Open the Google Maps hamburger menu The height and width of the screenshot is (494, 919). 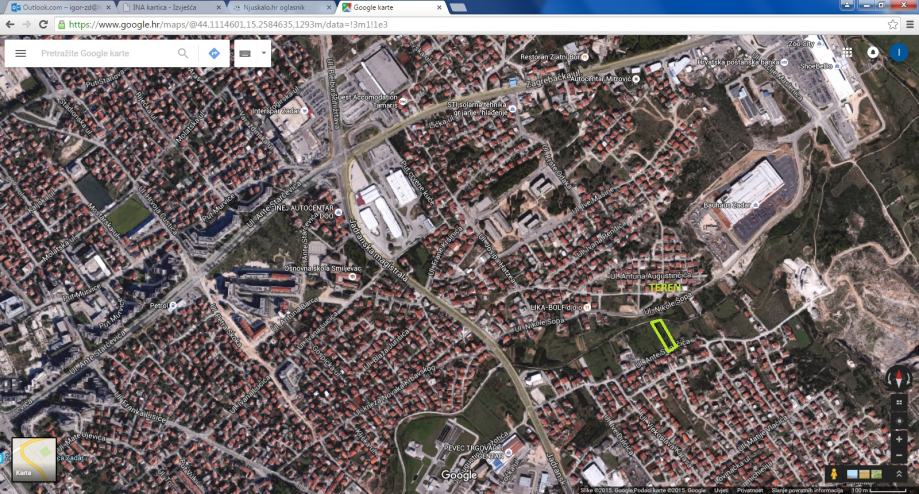pyautogui.click(x=20, y=53)
